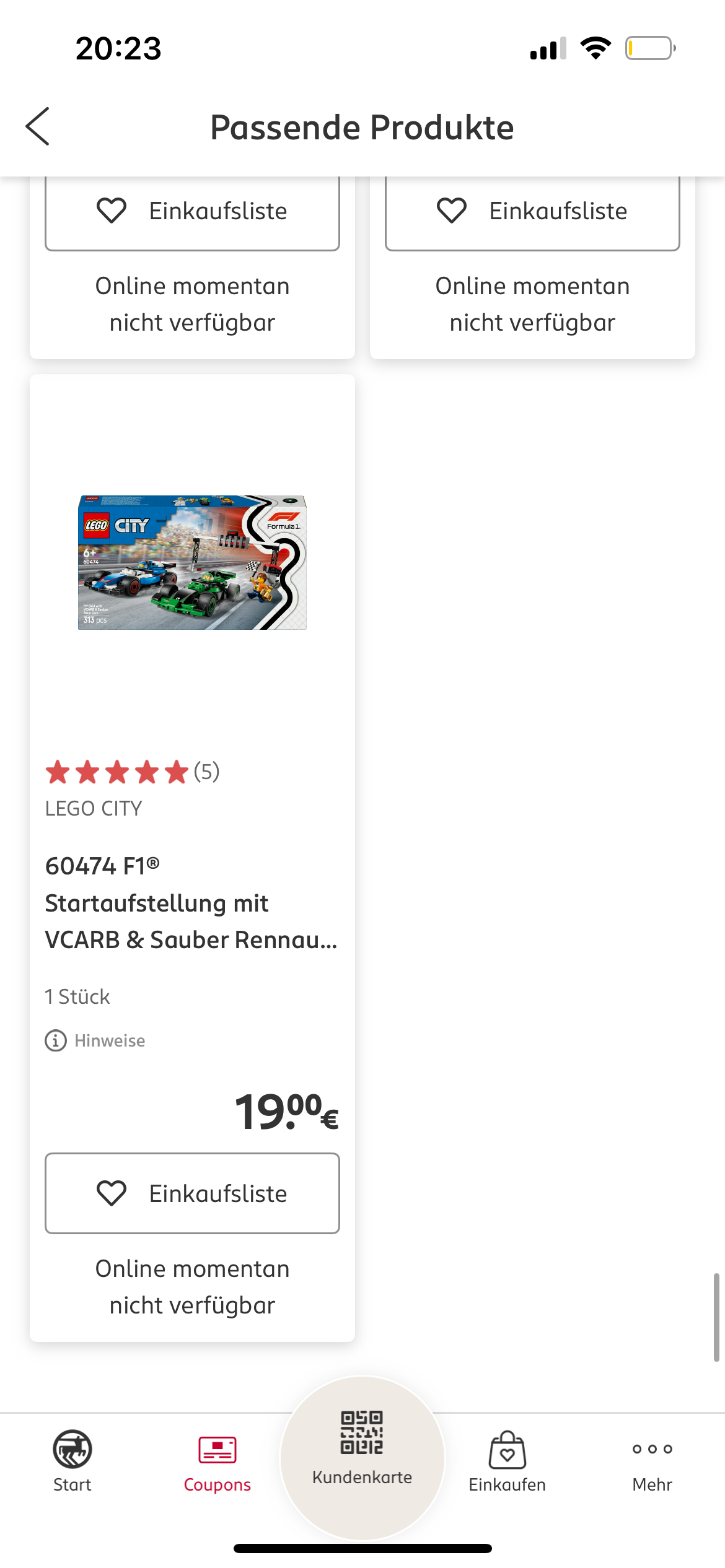
Task: Go back from Passende Produkte
Action: coord(38,127)
